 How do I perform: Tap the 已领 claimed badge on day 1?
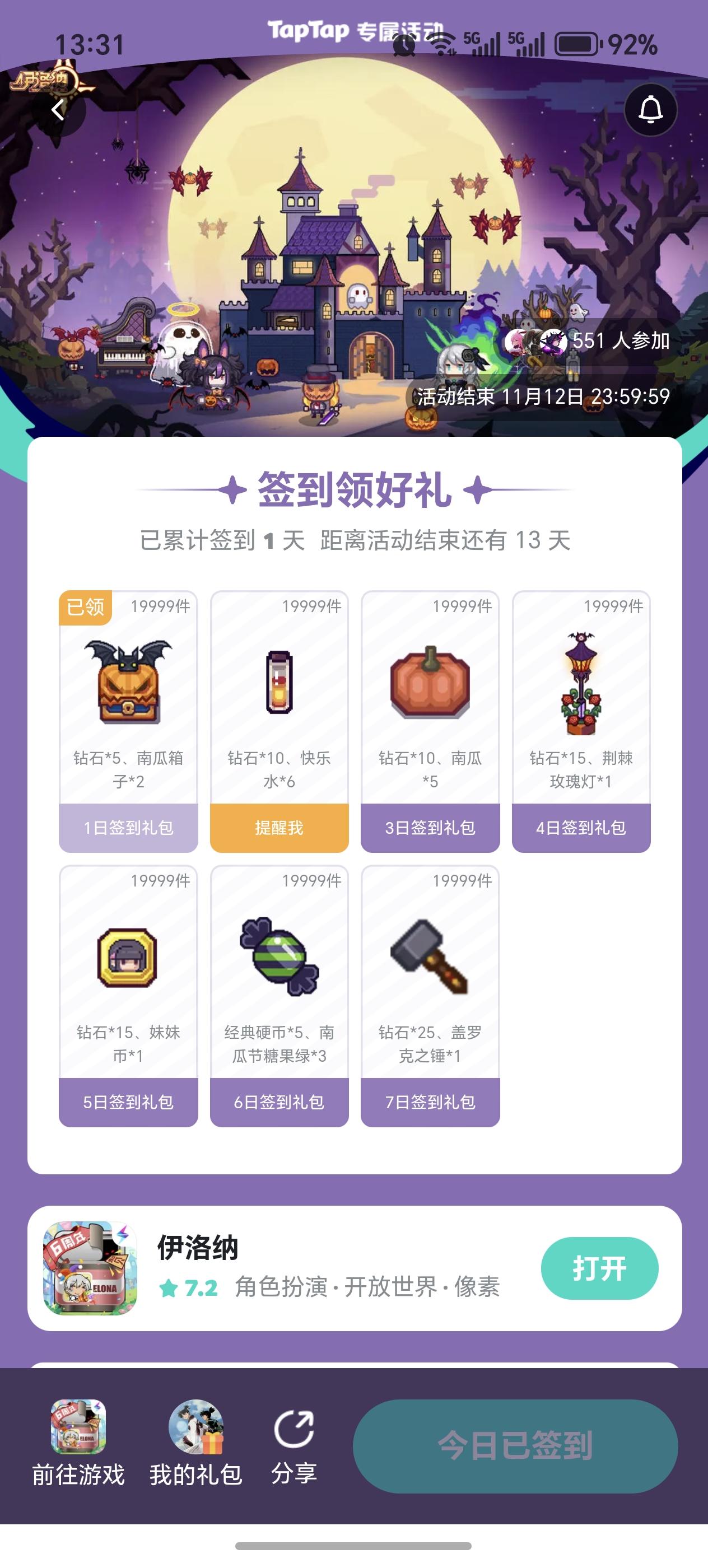[84, 608]
